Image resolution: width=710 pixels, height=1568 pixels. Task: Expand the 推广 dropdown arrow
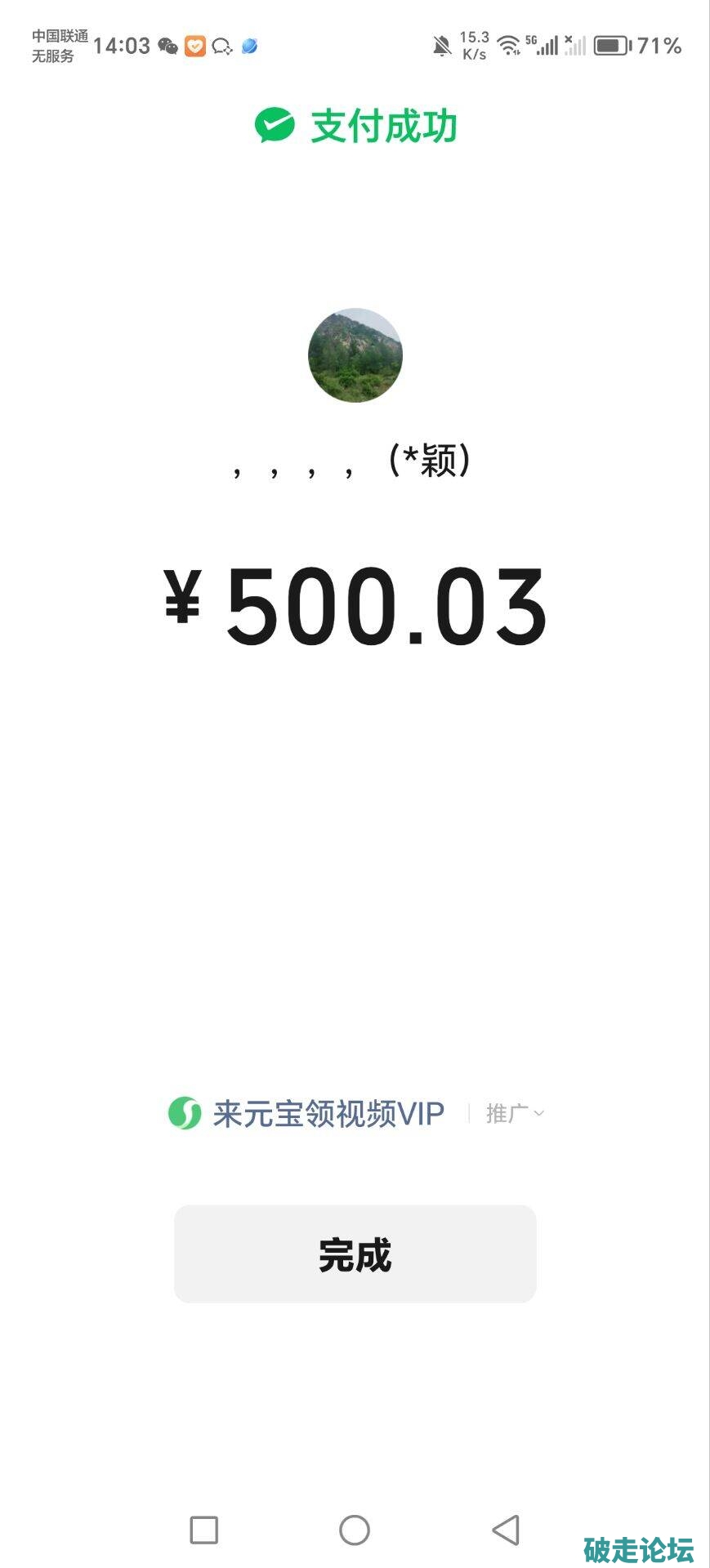coord(538,1114)
